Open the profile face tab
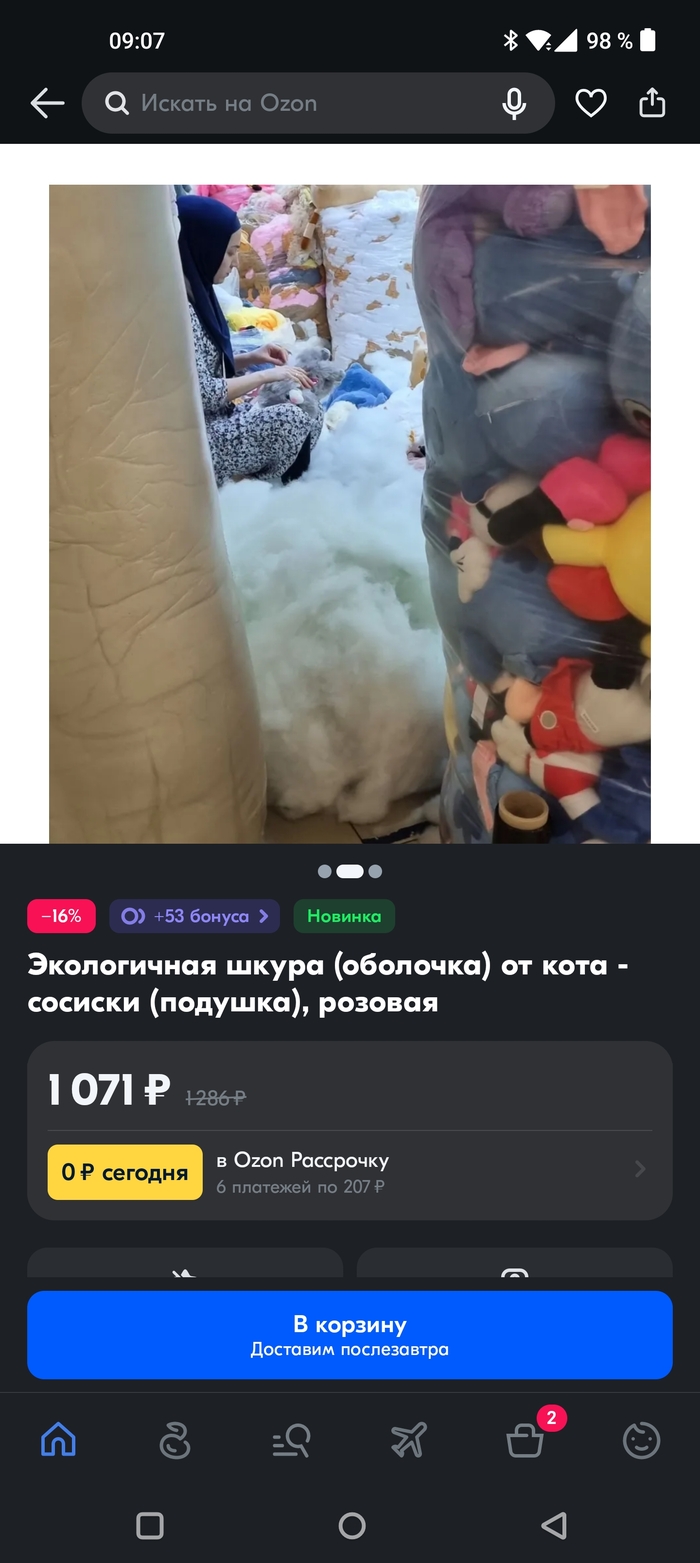The width and height of the screenshot is (700, 1563). 641,1441
